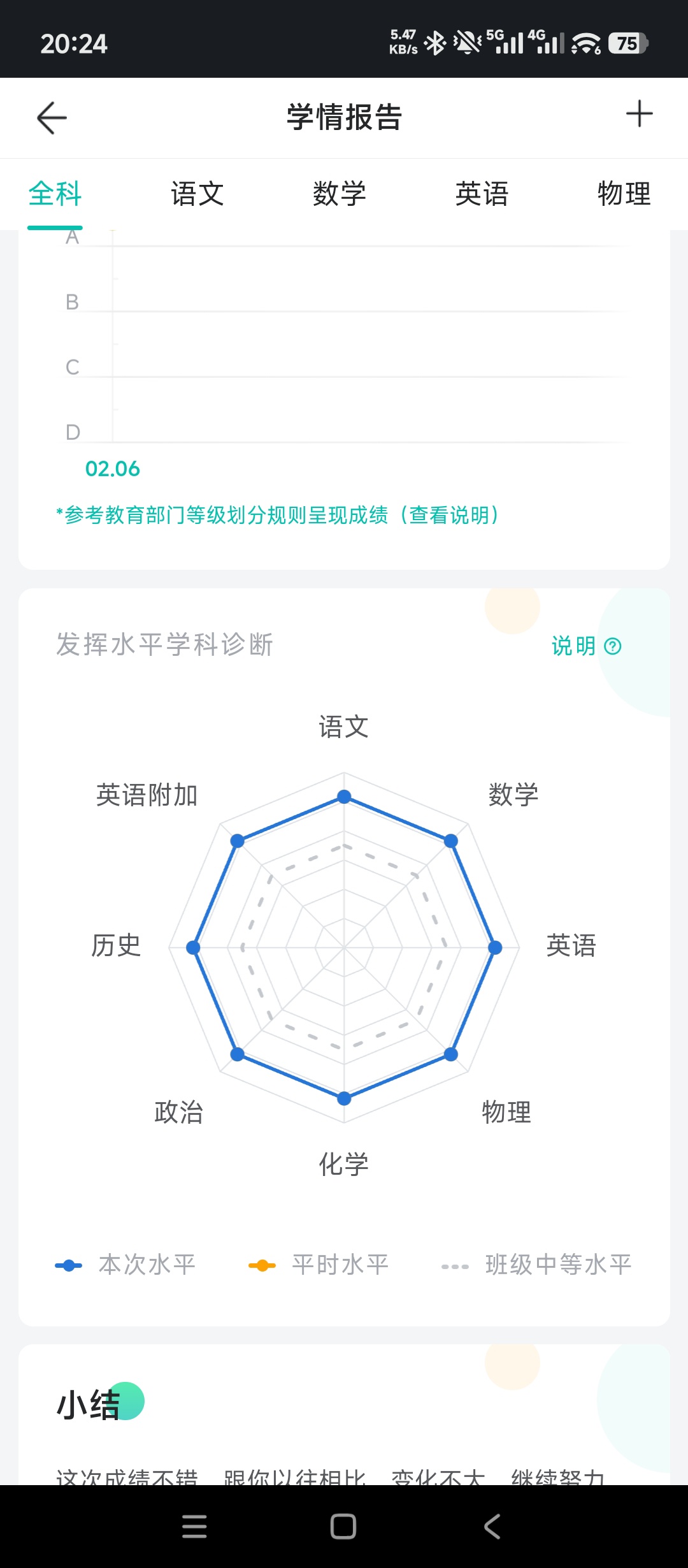Viewport: 688px width, 1568px height.
Task: Switch to the 数学 tab
Action: point(340,194)
